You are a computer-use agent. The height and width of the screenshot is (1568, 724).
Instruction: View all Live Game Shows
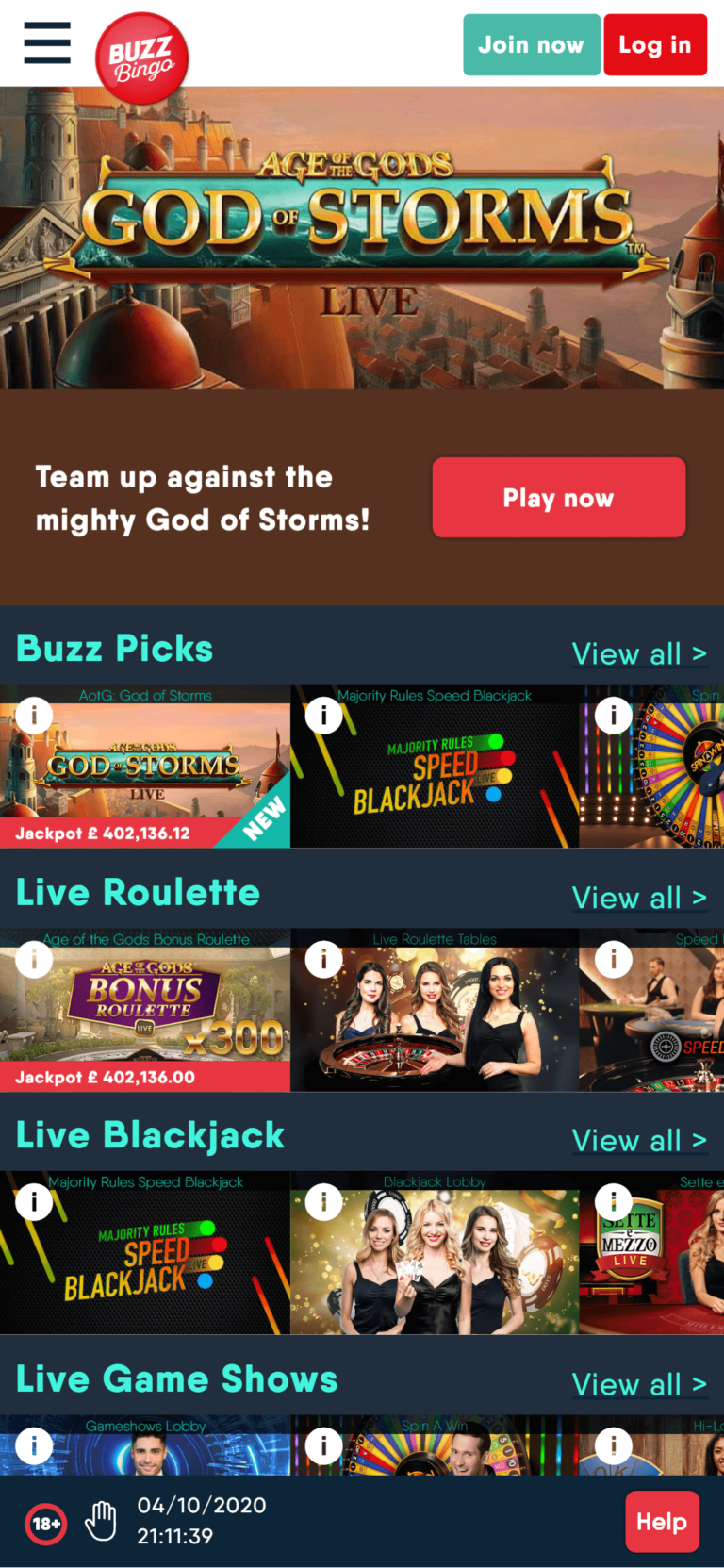(638, 1384)
